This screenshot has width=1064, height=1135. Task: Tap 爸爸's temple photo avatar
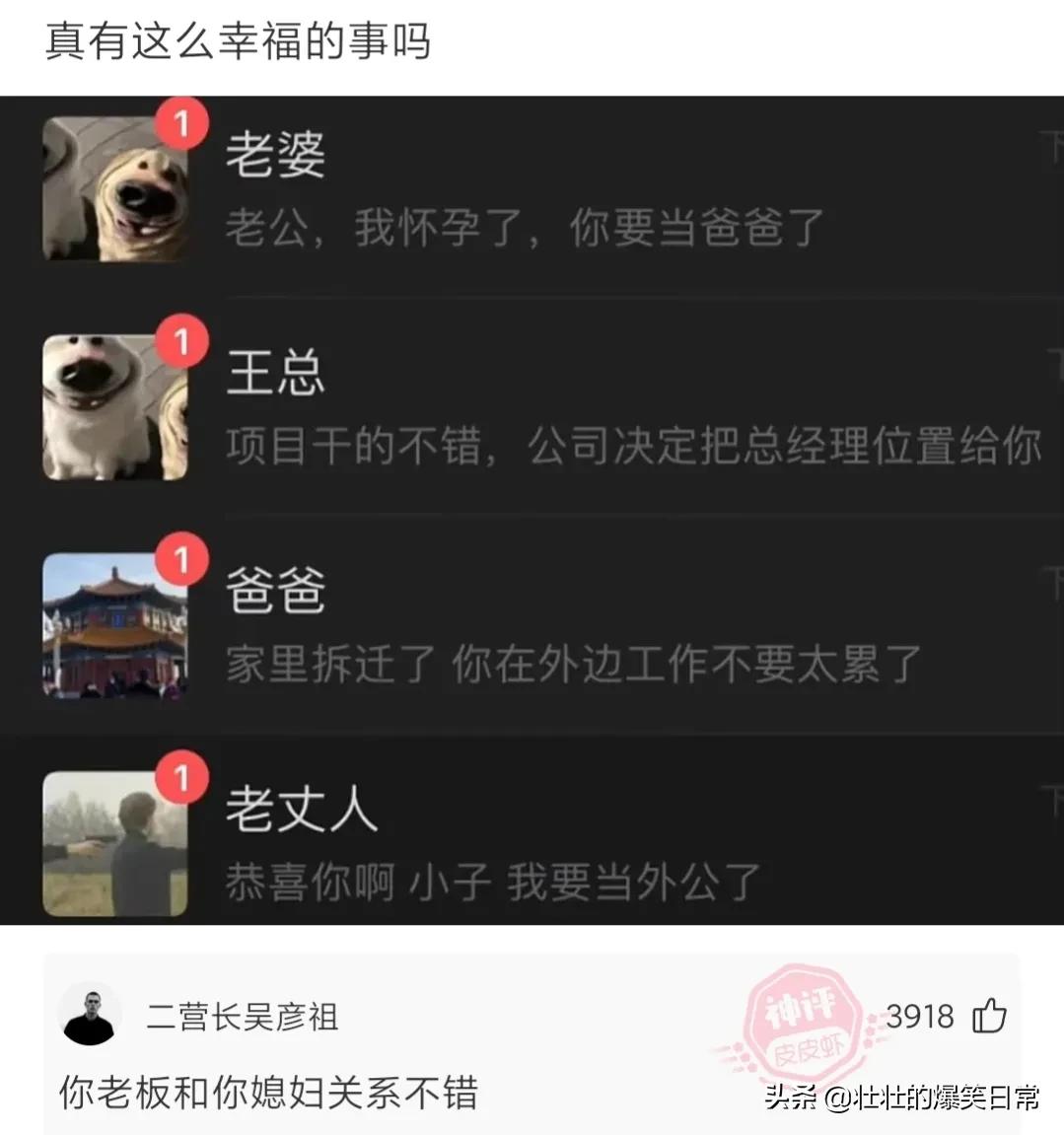coord(113,626)
